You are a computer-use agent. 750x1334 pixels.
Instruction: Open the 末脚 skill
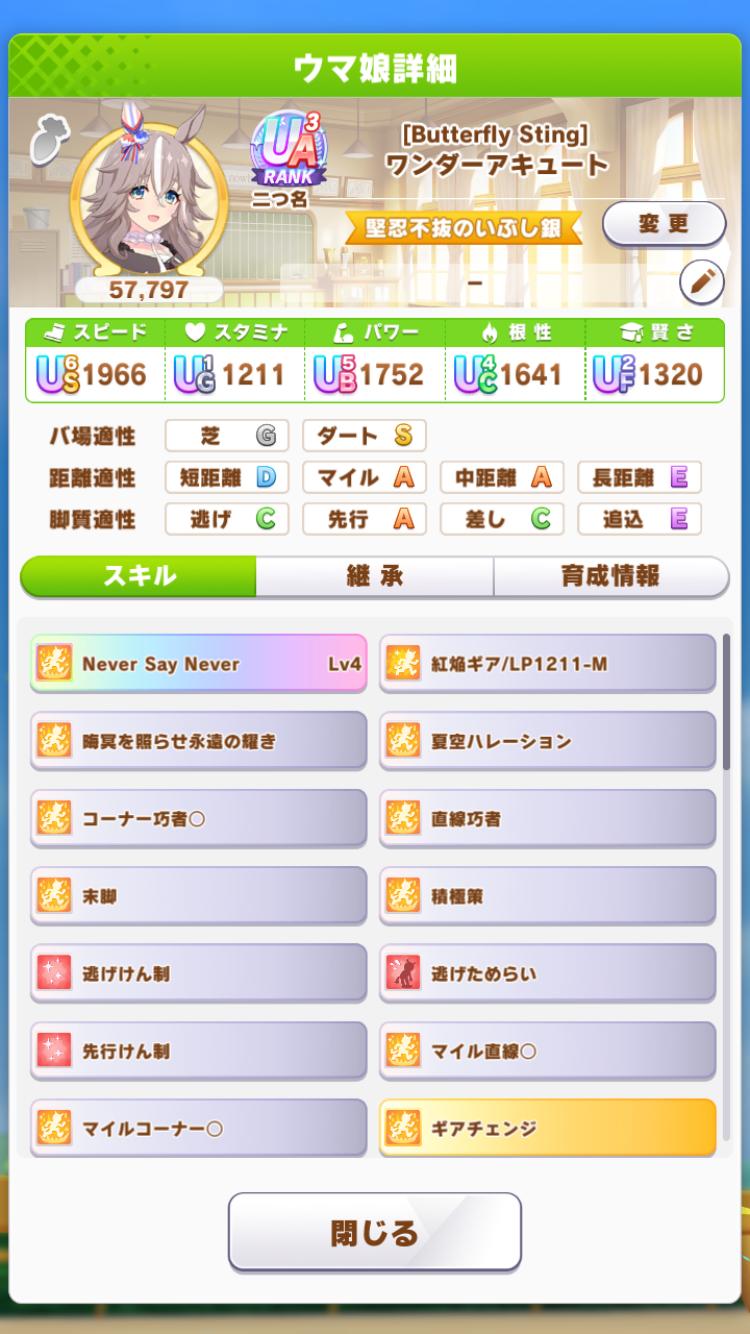point(198,896)
